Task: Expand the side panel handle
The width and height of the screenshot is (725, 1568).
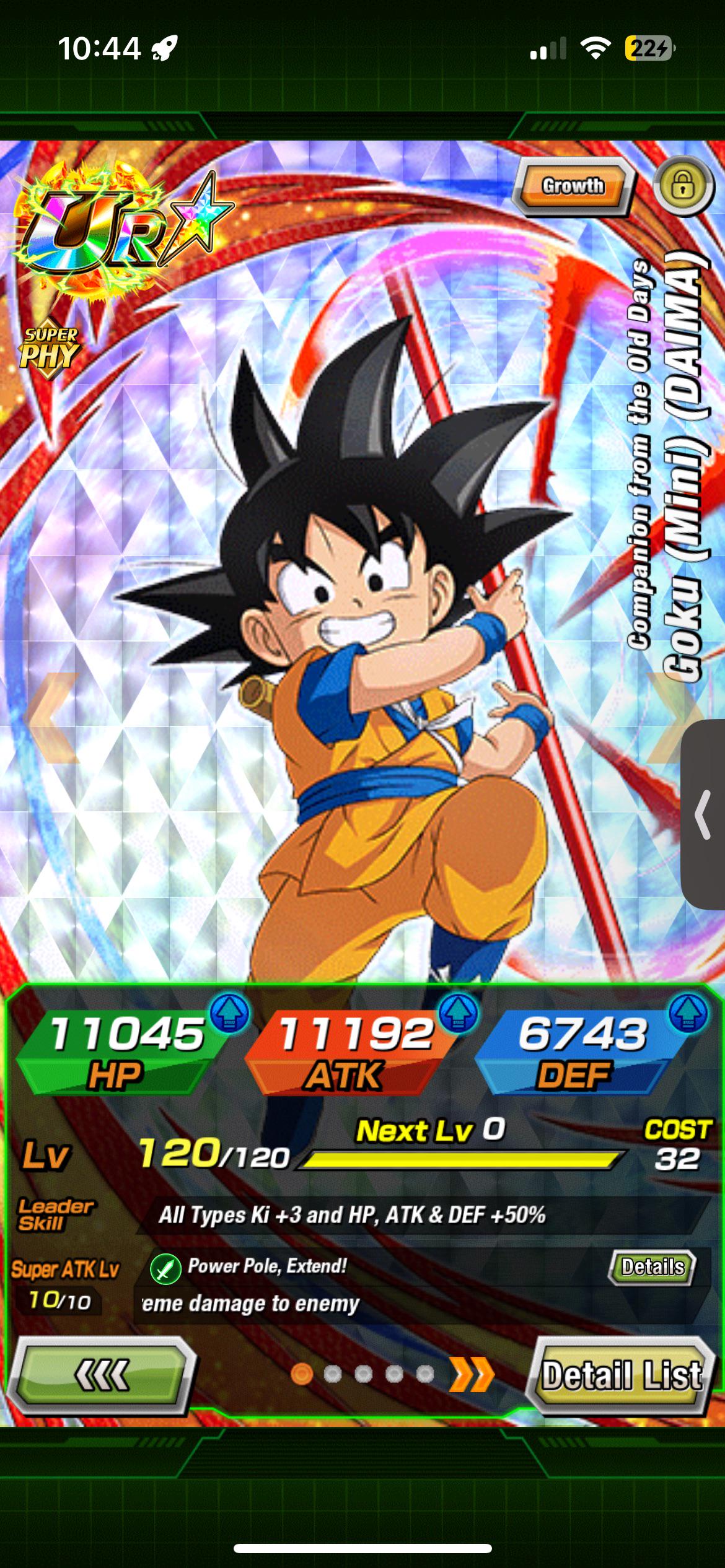Action: pos(702,814)
